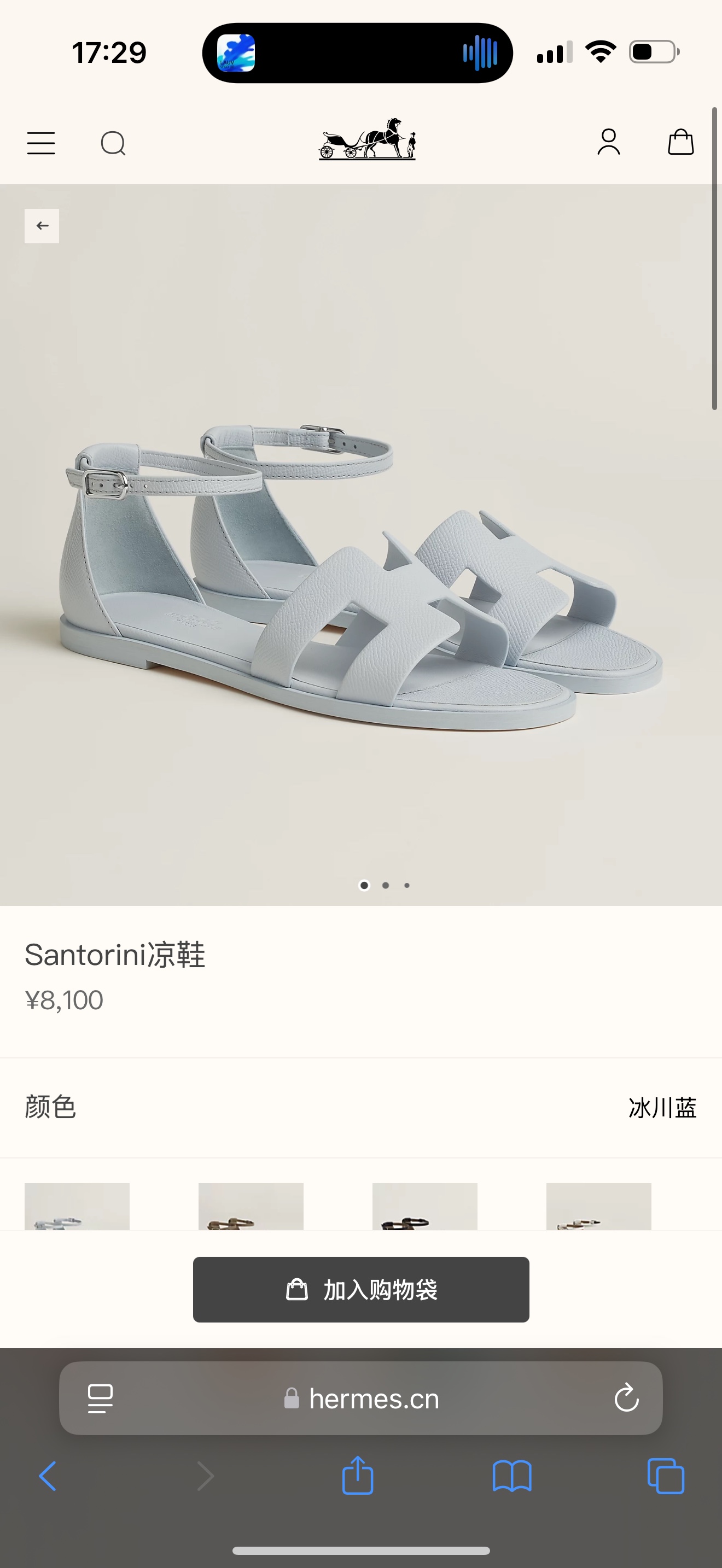
Task: Open the shopping bag icon
Action: 680,142
